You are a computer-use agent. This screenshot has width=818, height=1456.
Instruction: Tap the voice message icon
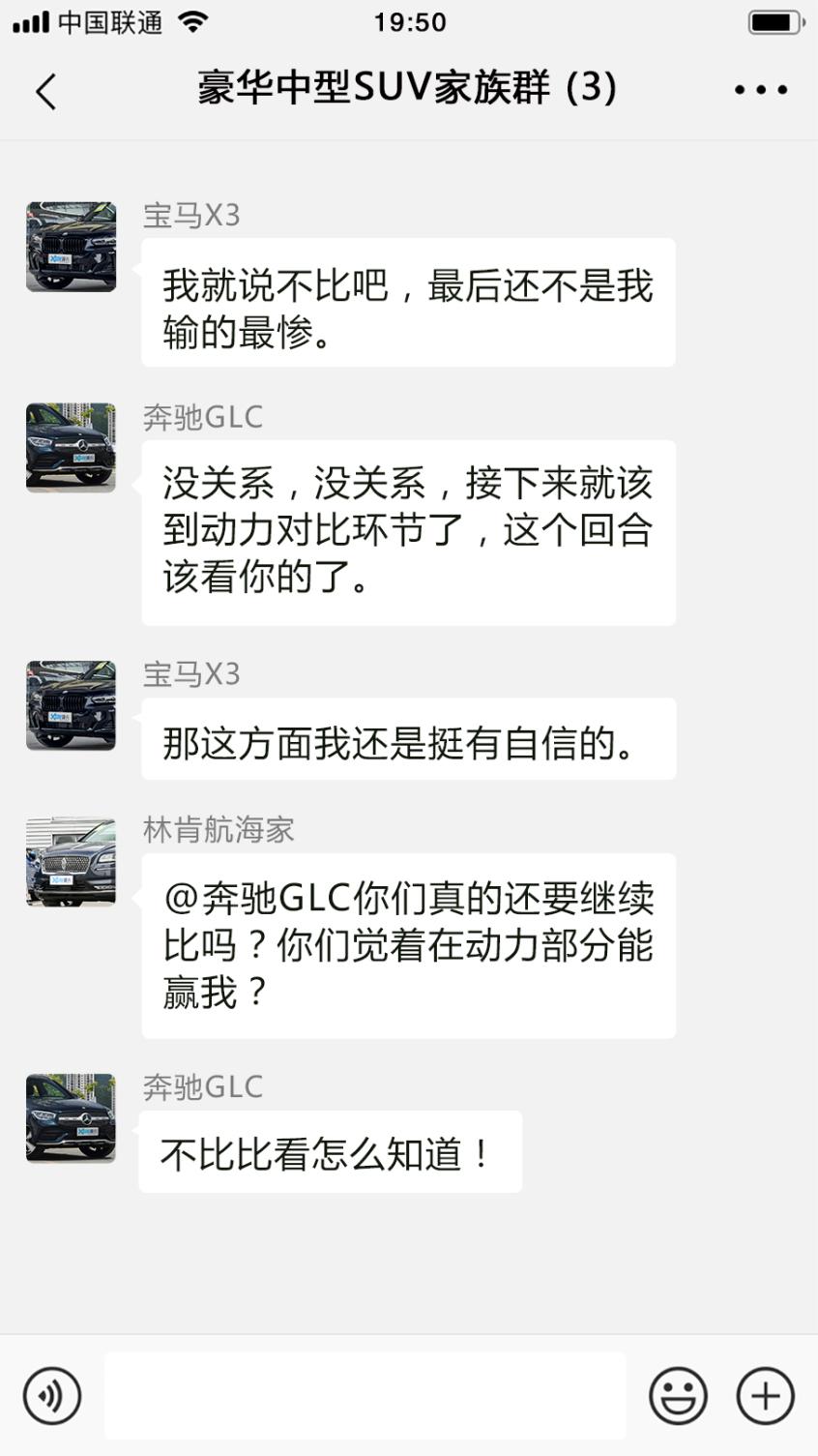click(53, 1395)
